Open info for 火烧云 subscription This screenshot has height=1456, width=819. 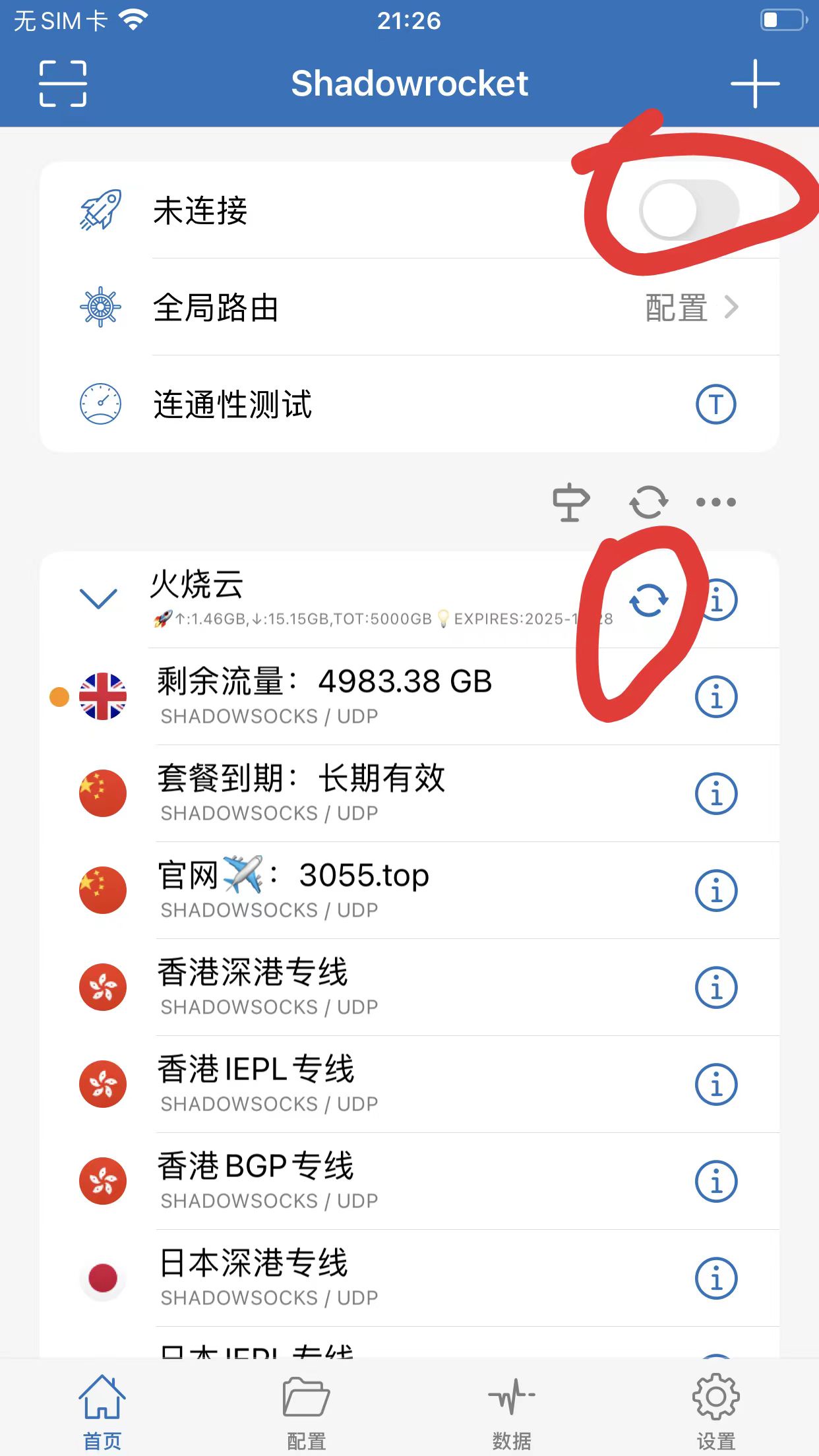click(x=717, y=600)
